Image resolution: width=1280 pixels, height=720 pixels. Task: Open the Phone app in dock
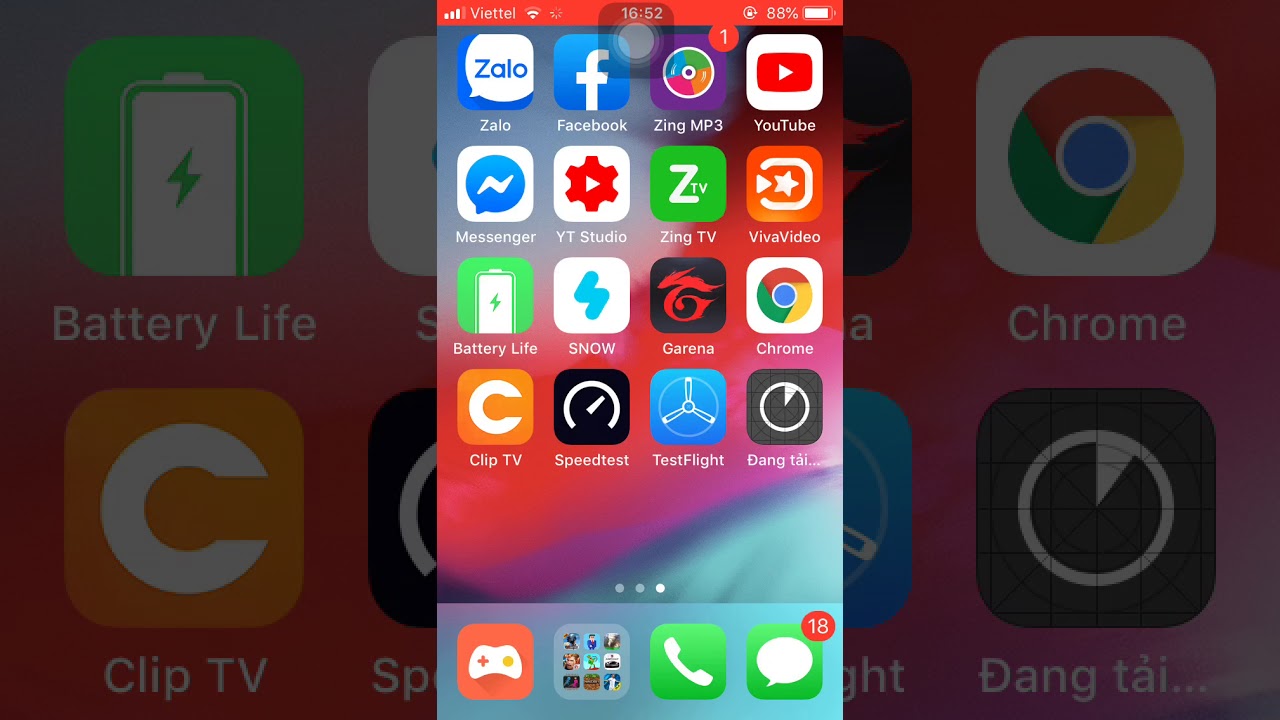[688, 662]
